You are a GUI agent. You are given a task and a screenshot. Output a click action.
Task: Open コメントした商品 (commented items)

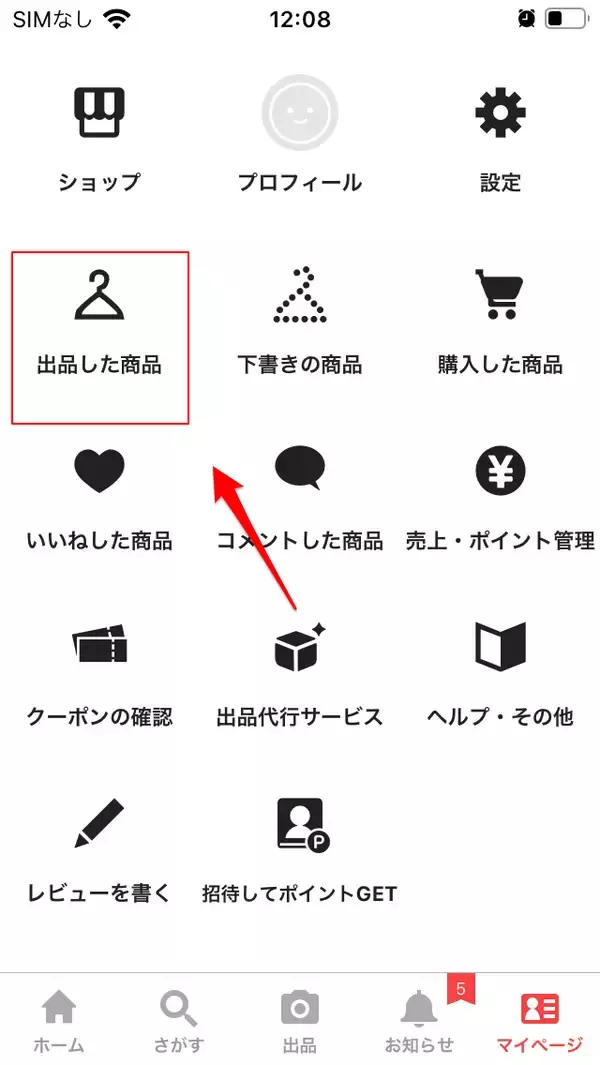coord(299,498)
